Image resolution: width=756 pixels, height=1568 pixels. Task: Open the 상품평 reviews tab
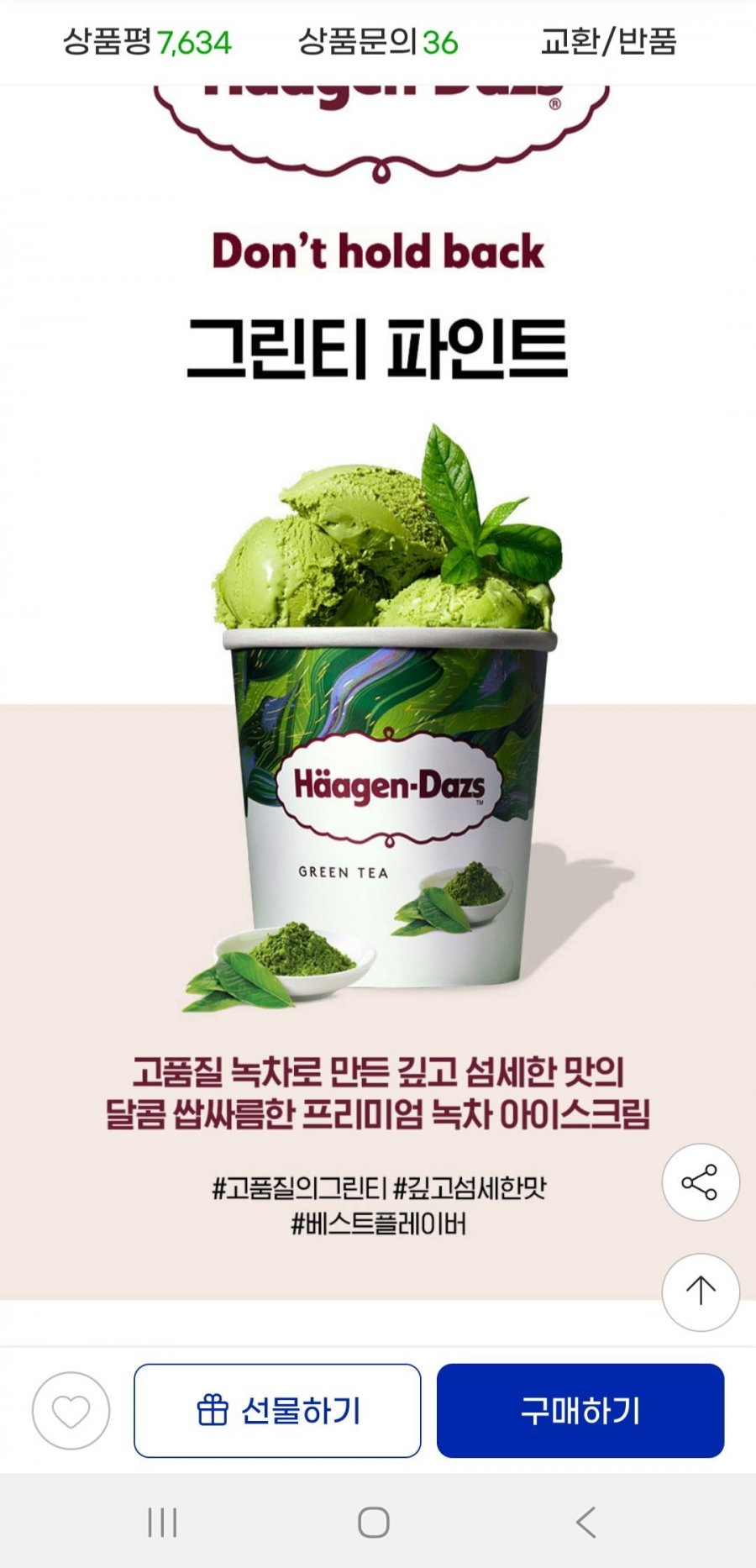[147, 42]
